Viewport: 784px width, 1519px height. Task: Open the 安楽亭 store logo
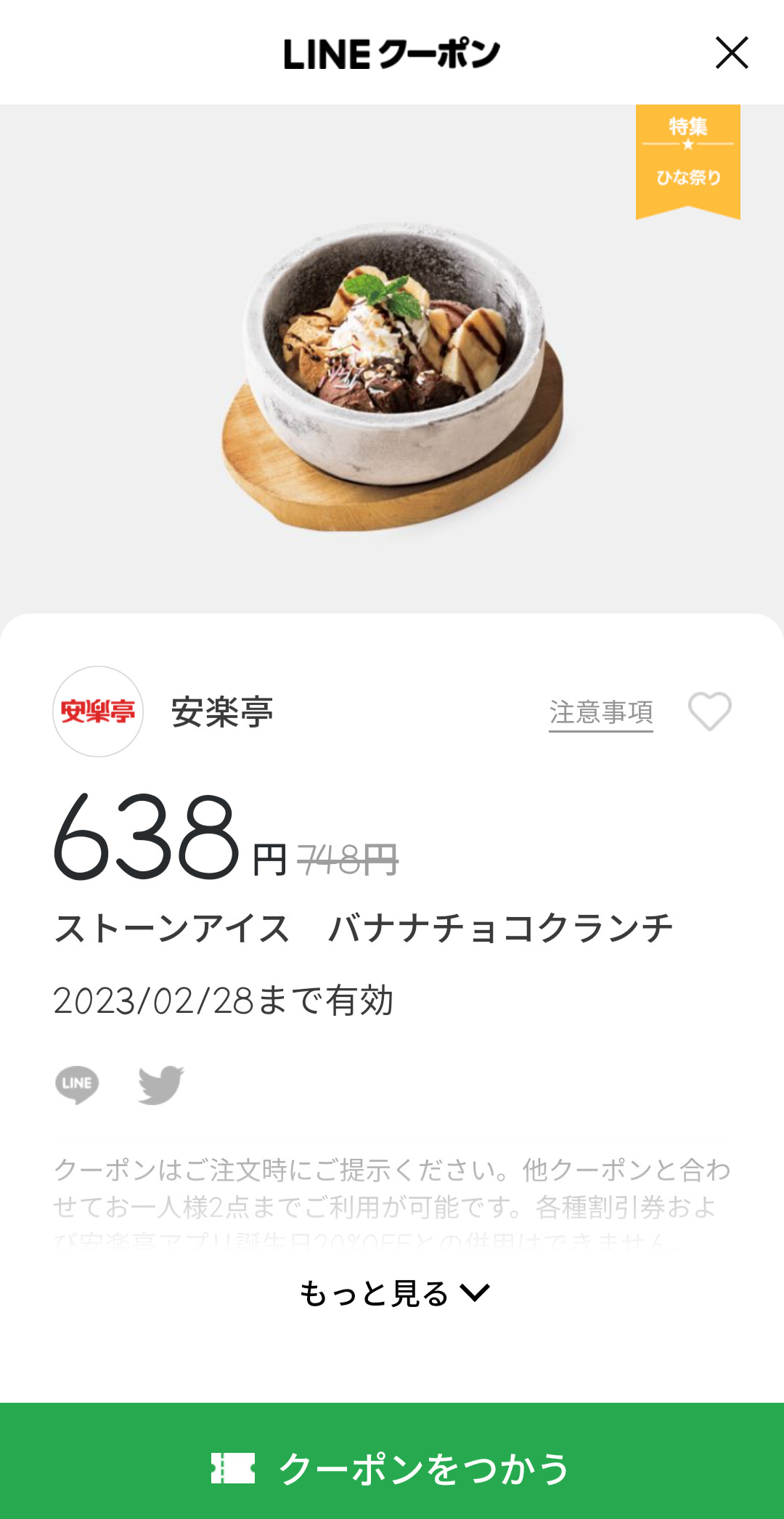98,712
